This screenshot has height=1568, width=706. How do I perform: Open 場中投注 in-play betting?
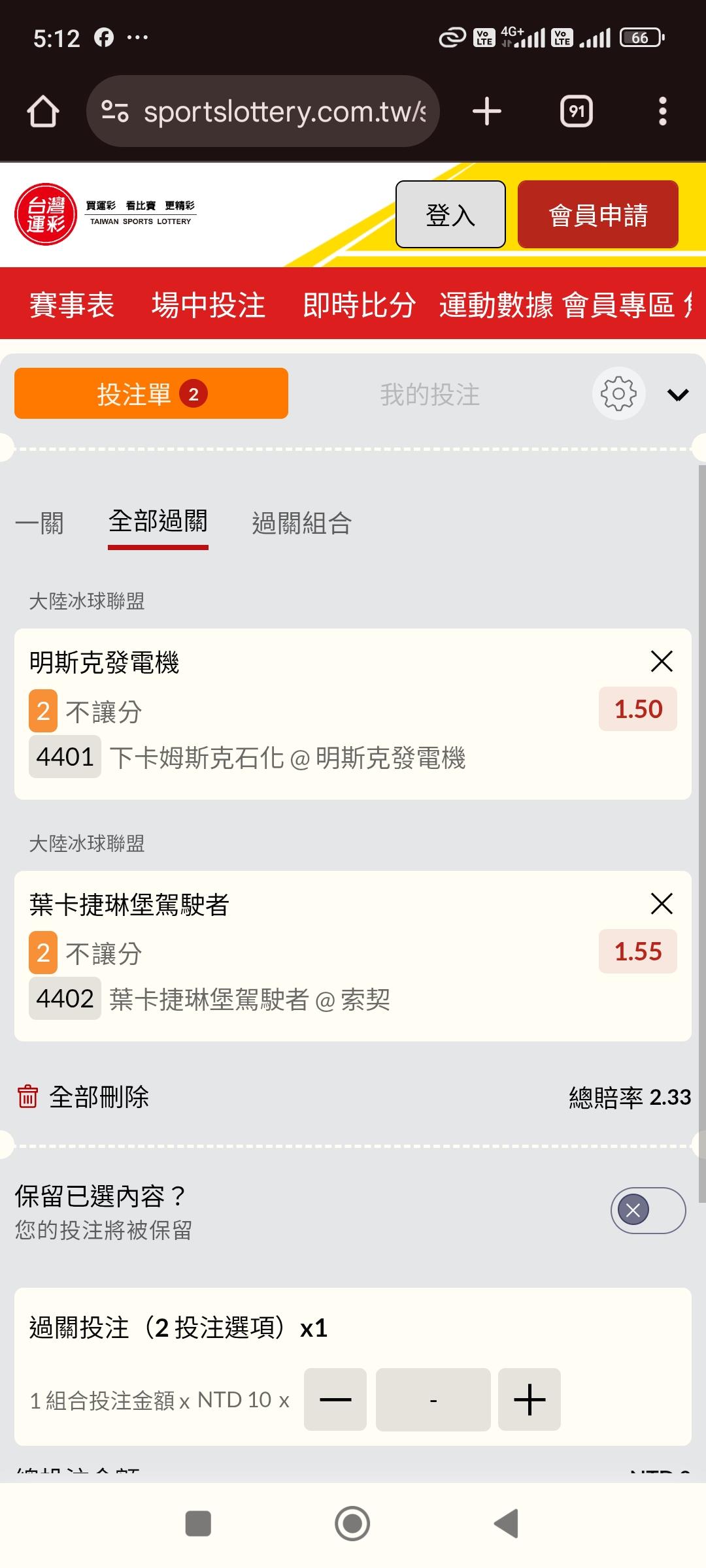pyautogui.click(x=209, y=305)
